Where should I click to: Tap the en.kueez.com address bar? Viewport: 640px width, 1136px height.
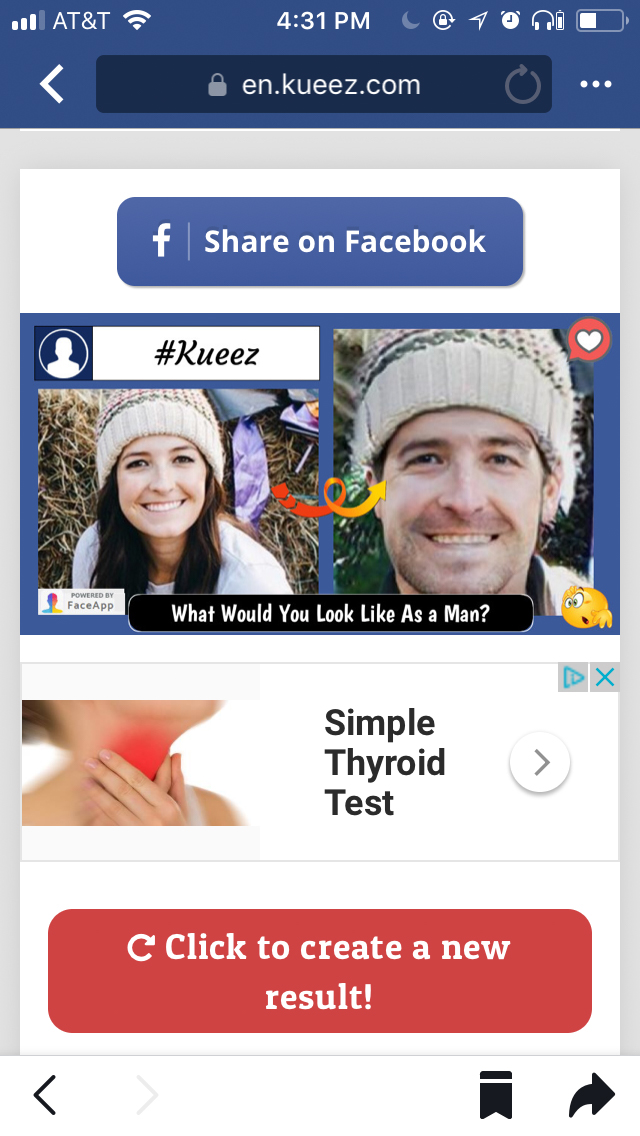pyautogui.click(x=330, y=85)
